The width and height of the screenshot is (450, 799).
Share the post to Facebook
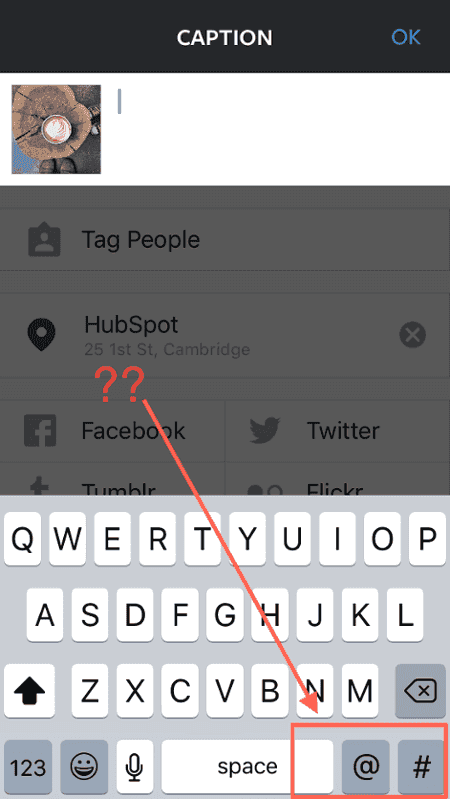point(112,431)
